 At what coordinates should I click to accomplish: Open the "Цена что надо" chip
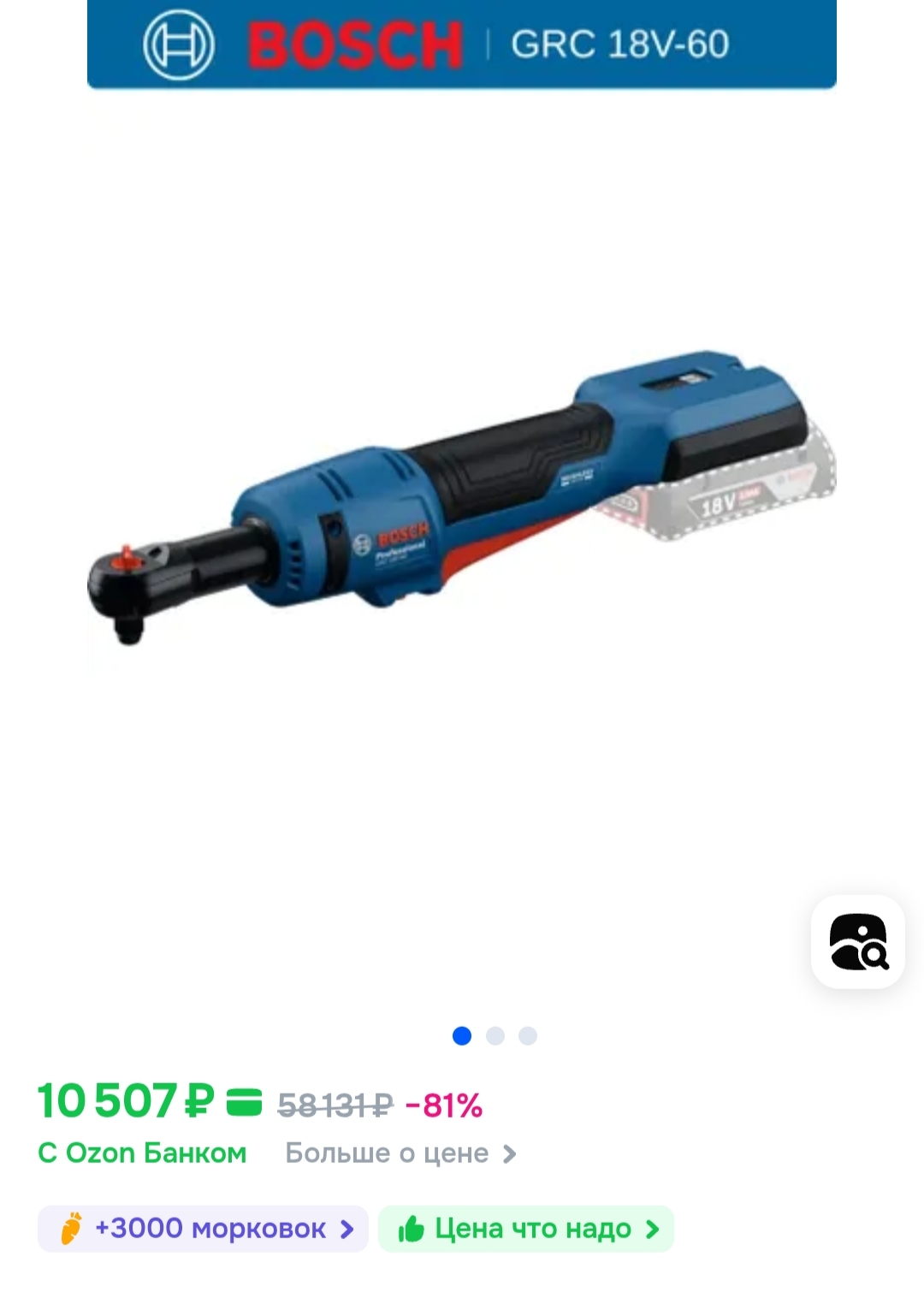click(x=526, y=1229)
